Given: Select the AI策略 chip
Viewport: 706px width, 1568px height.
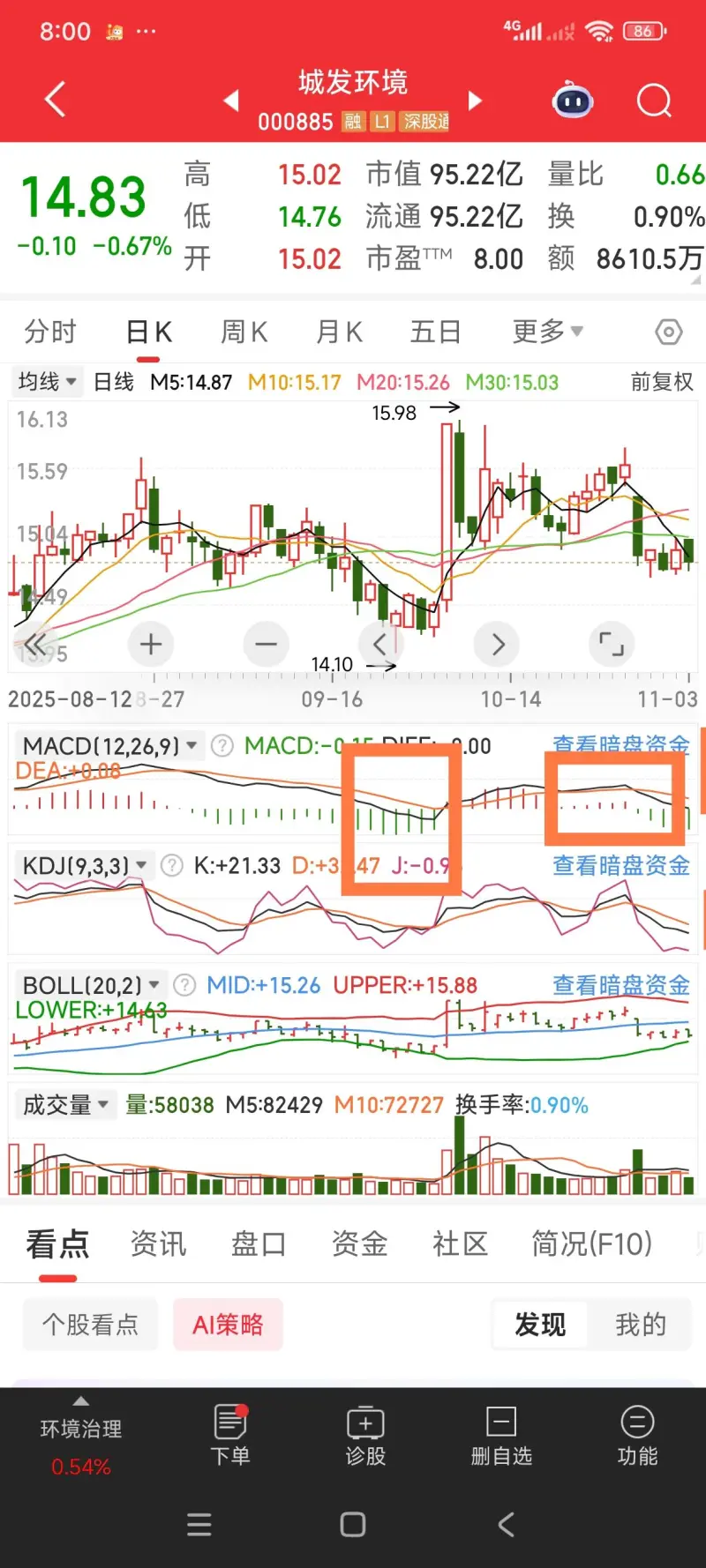Looking at the screenshot, I should (228, 1325).
